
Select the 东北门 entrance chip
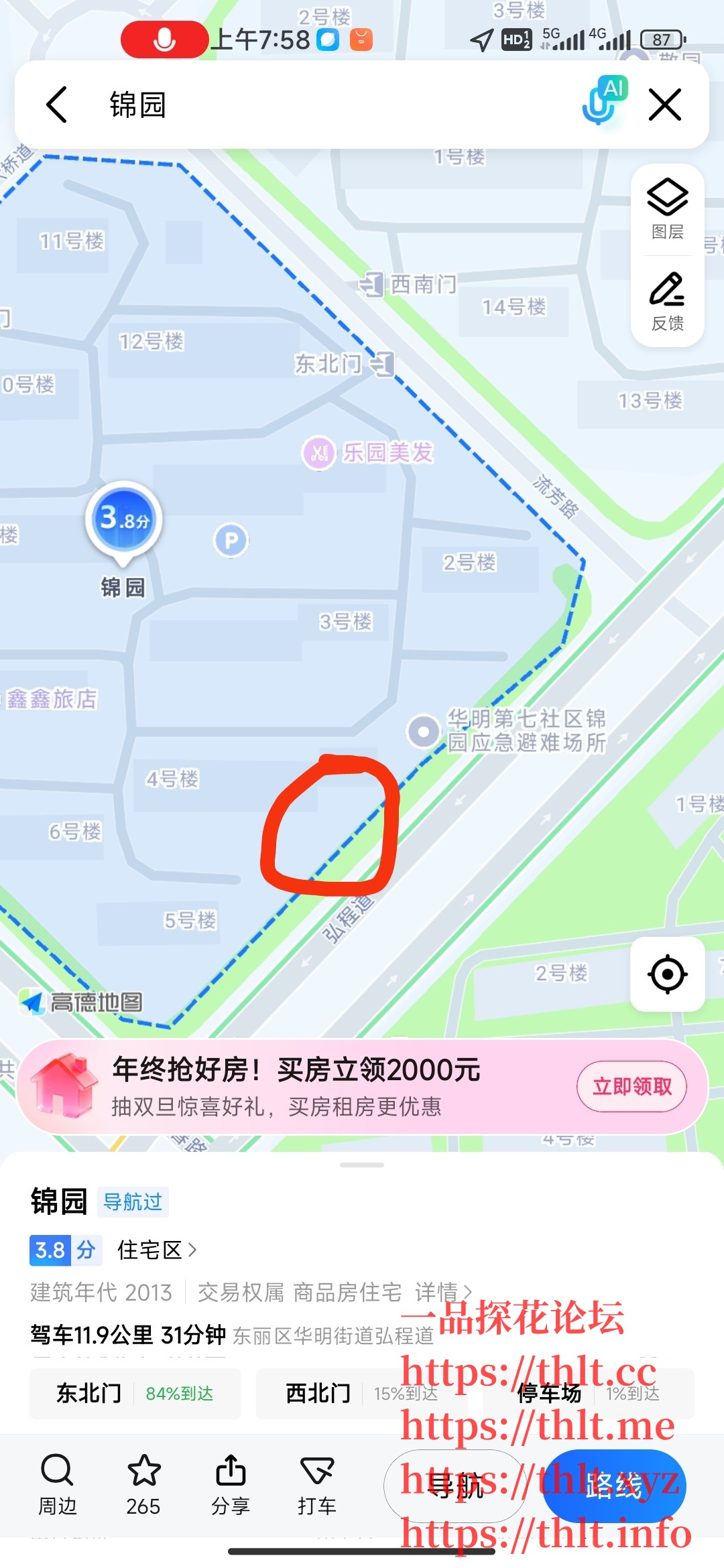click(135, 1394)
